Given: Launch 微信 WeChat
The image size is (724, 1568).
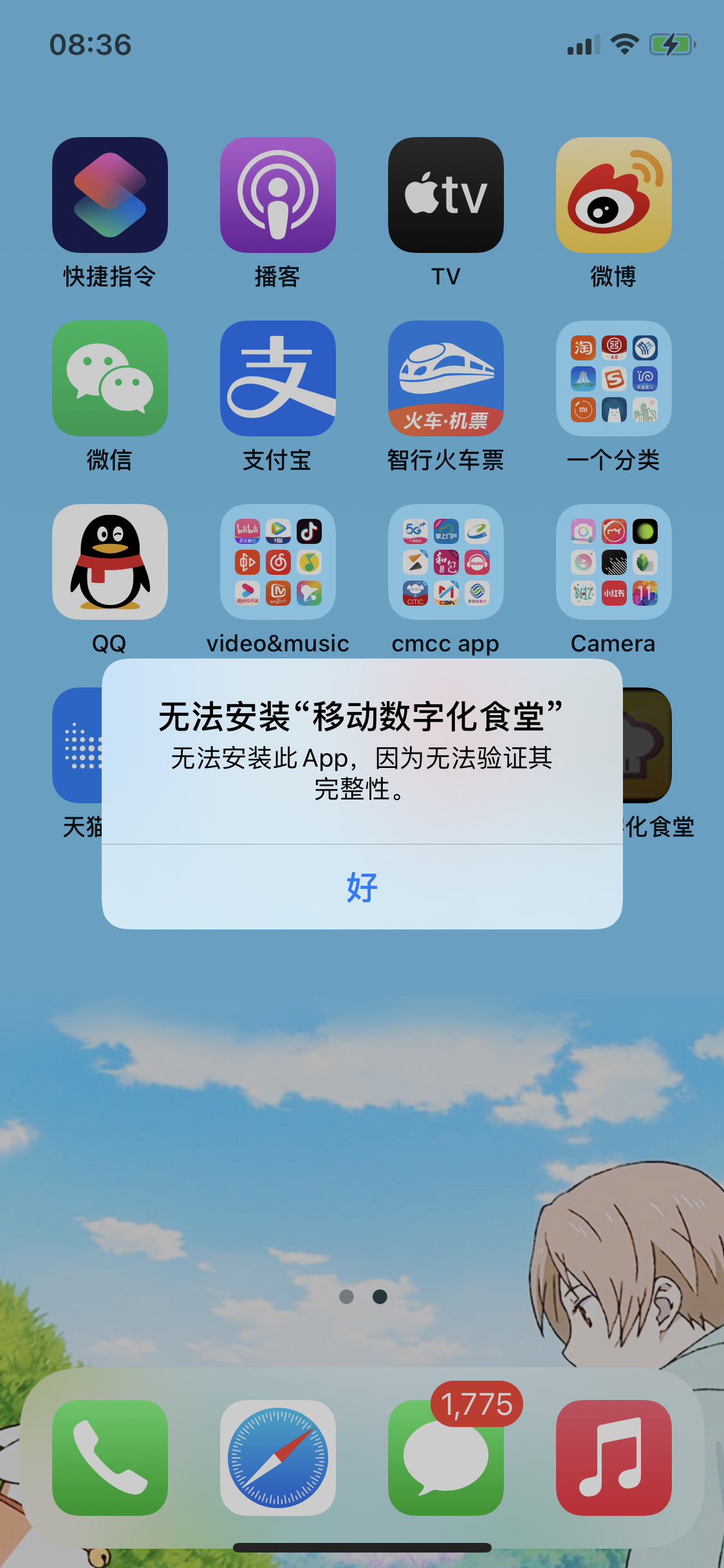Looking at the screenshot, I should (110, 378).
